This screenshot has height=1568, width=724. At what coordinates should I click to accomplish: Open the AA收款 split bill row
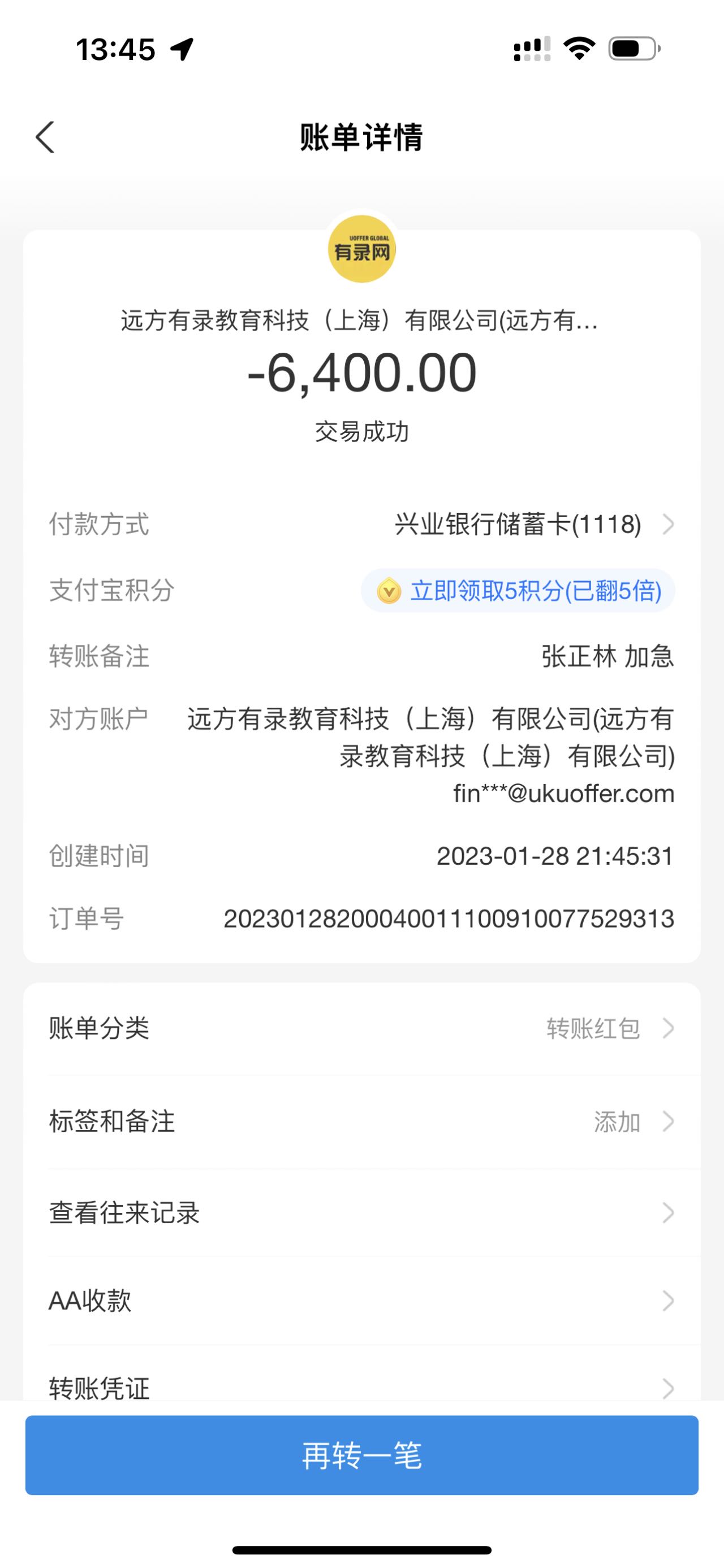pos(361,1300)
